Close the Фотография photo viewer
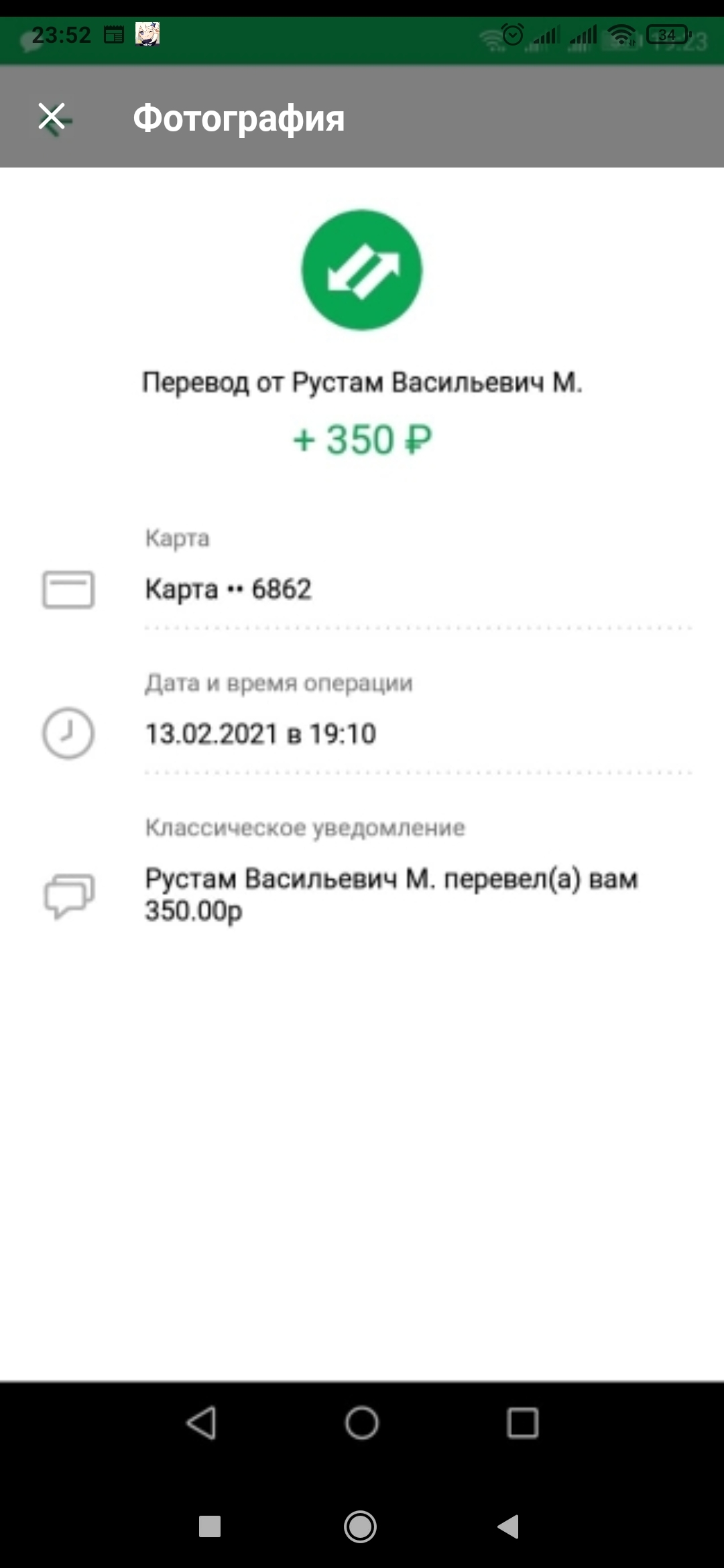The image size is (724, 1568). coord(52,117)
